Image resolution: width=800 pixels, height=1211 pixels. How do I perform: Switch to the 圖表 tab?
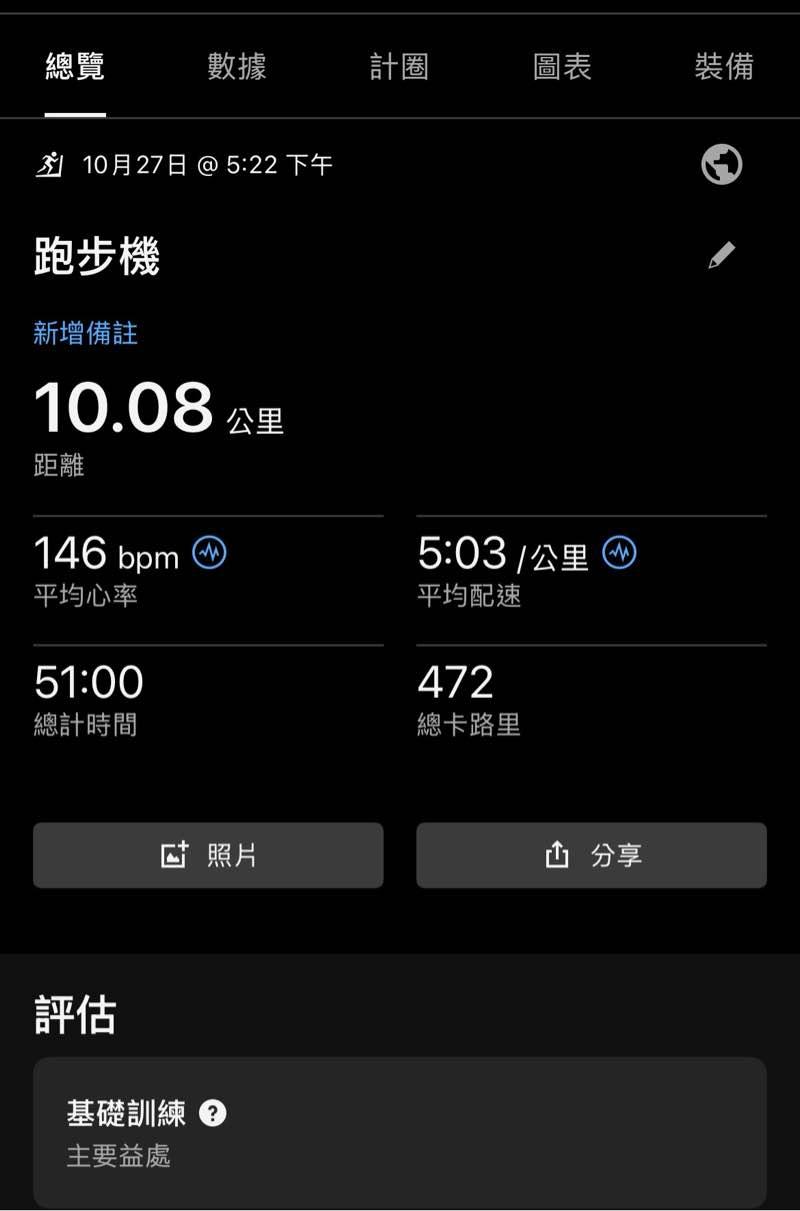(x=562, y=67)
